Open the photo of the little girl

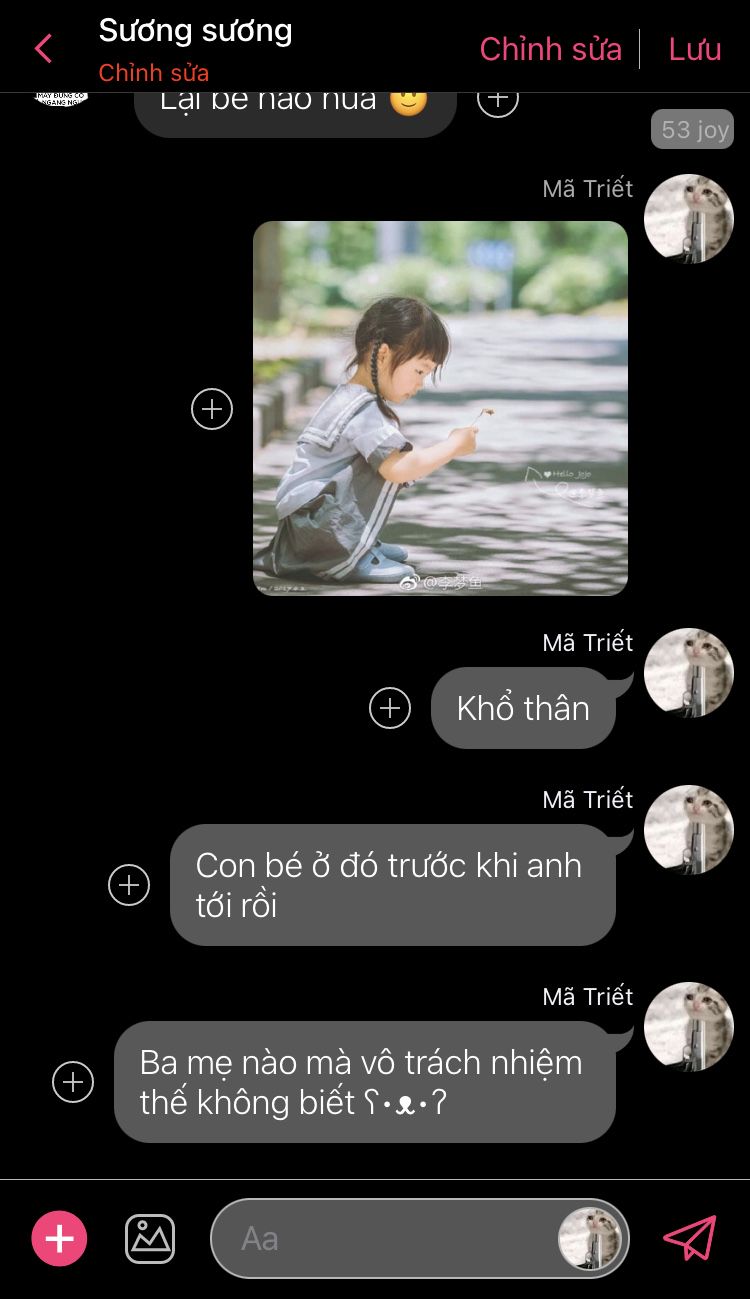(440, 408)
